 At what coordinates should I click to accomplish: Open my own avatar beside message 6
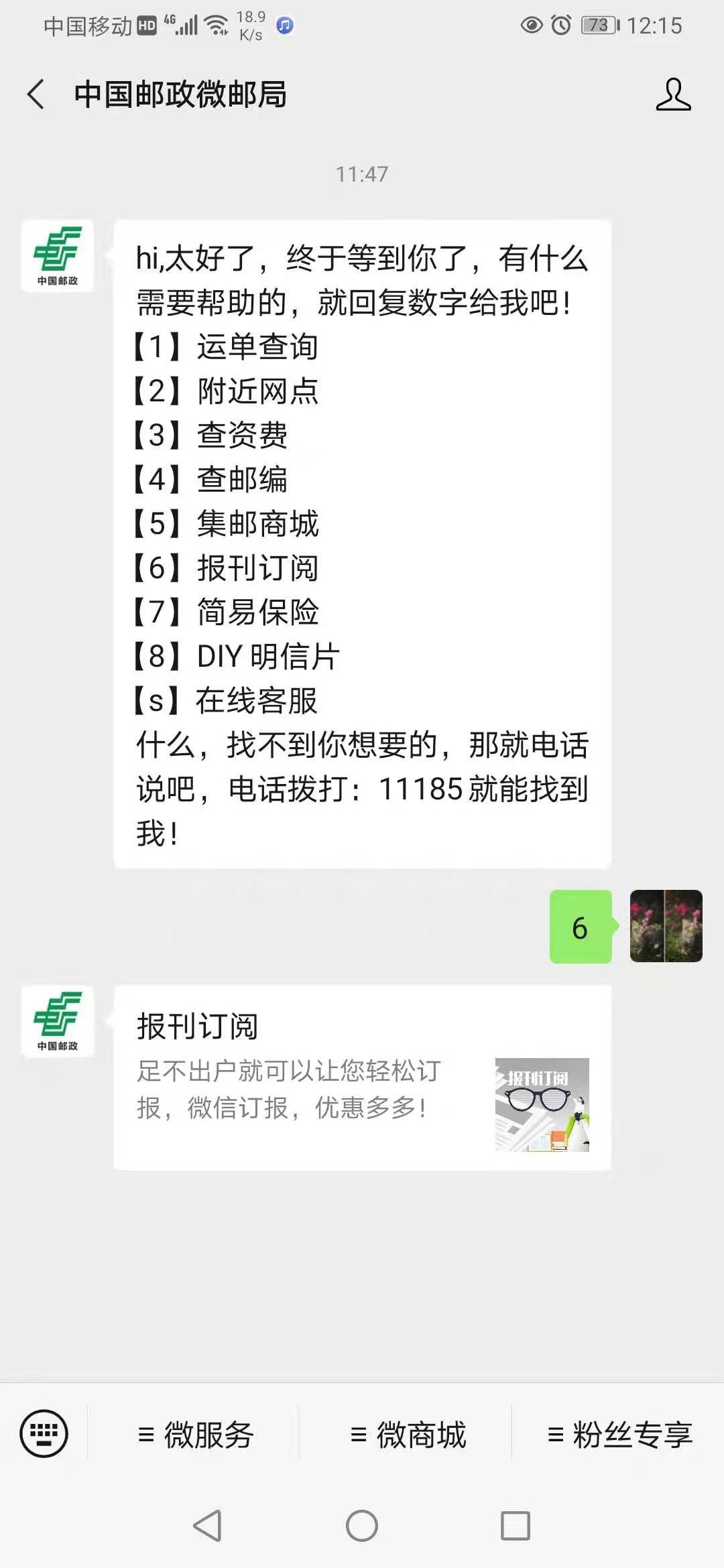[666, 926]
